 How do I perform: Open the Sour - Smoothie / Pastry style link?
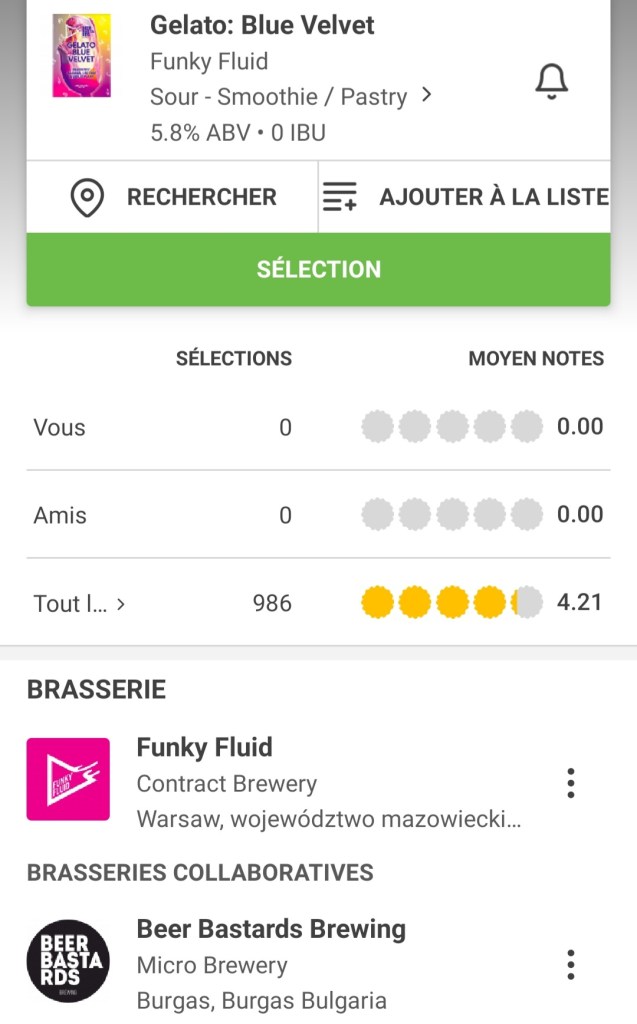click(290, 97)
